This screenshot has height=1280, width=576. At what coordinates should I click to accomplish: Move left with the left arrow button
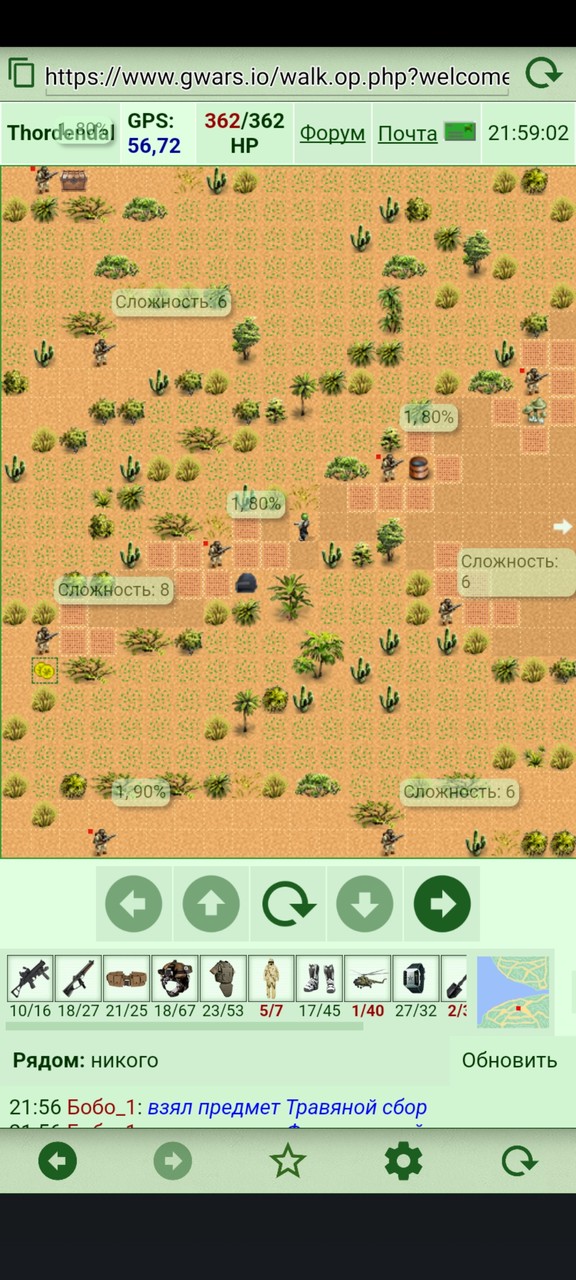[134, 904]
